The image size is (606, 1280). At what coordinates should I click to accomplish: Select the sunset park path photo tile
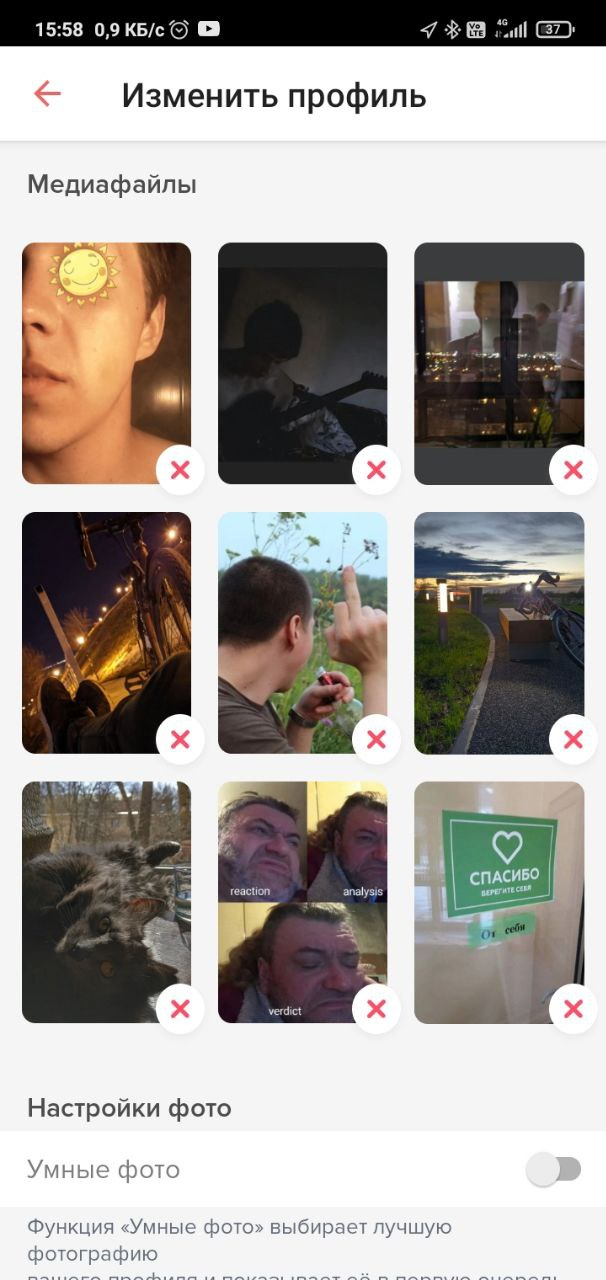coord(499,633)
